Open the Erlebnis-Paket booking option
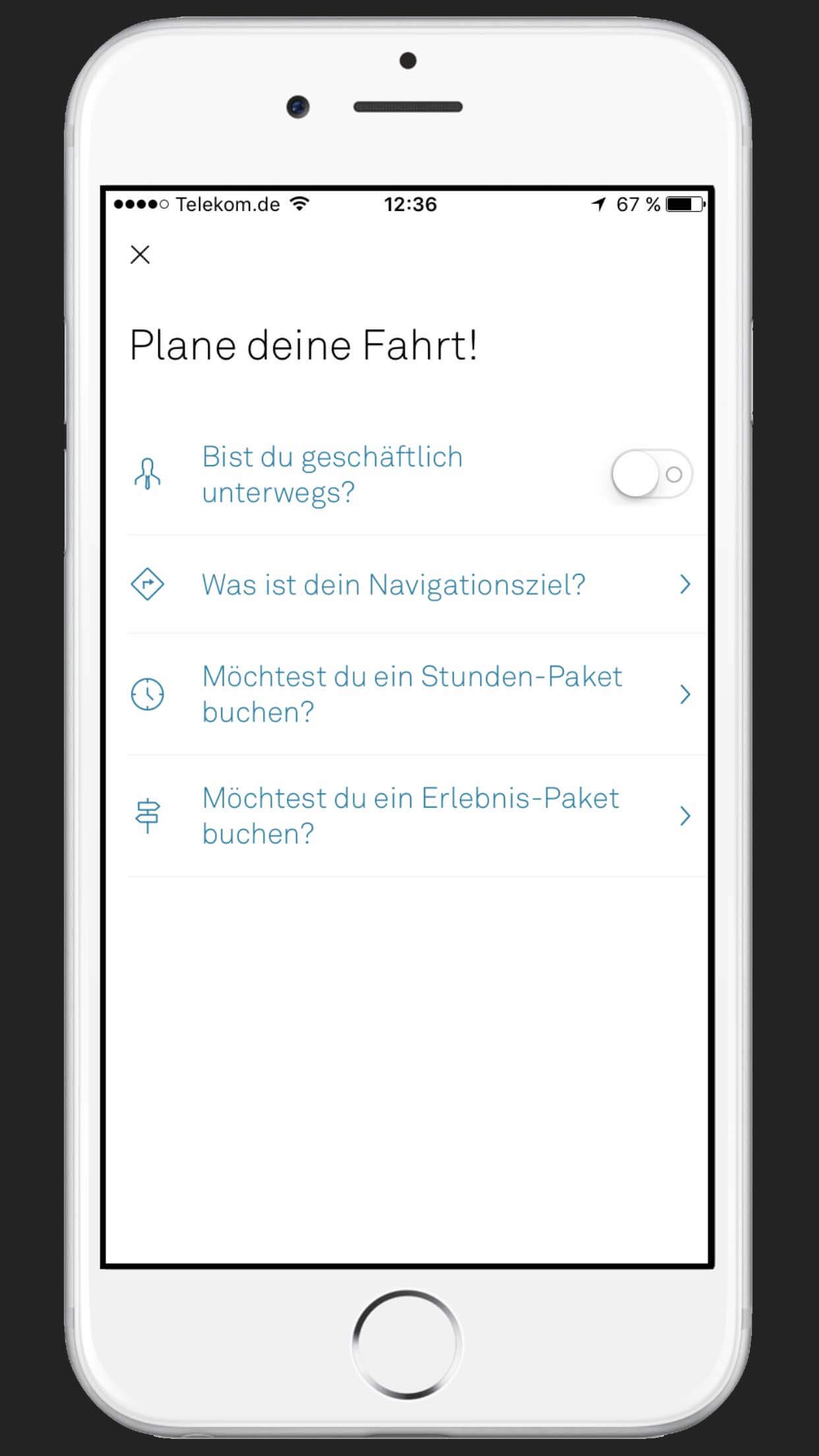The image size is (819, 1456). pos(409,816)
